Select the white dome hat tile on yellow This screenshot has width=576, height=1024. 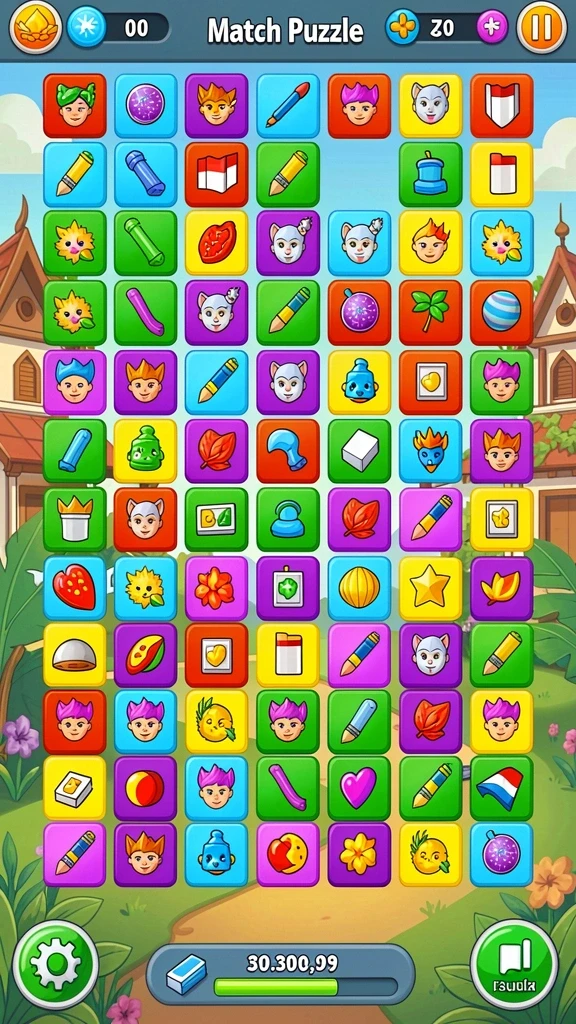pos(74,655)
